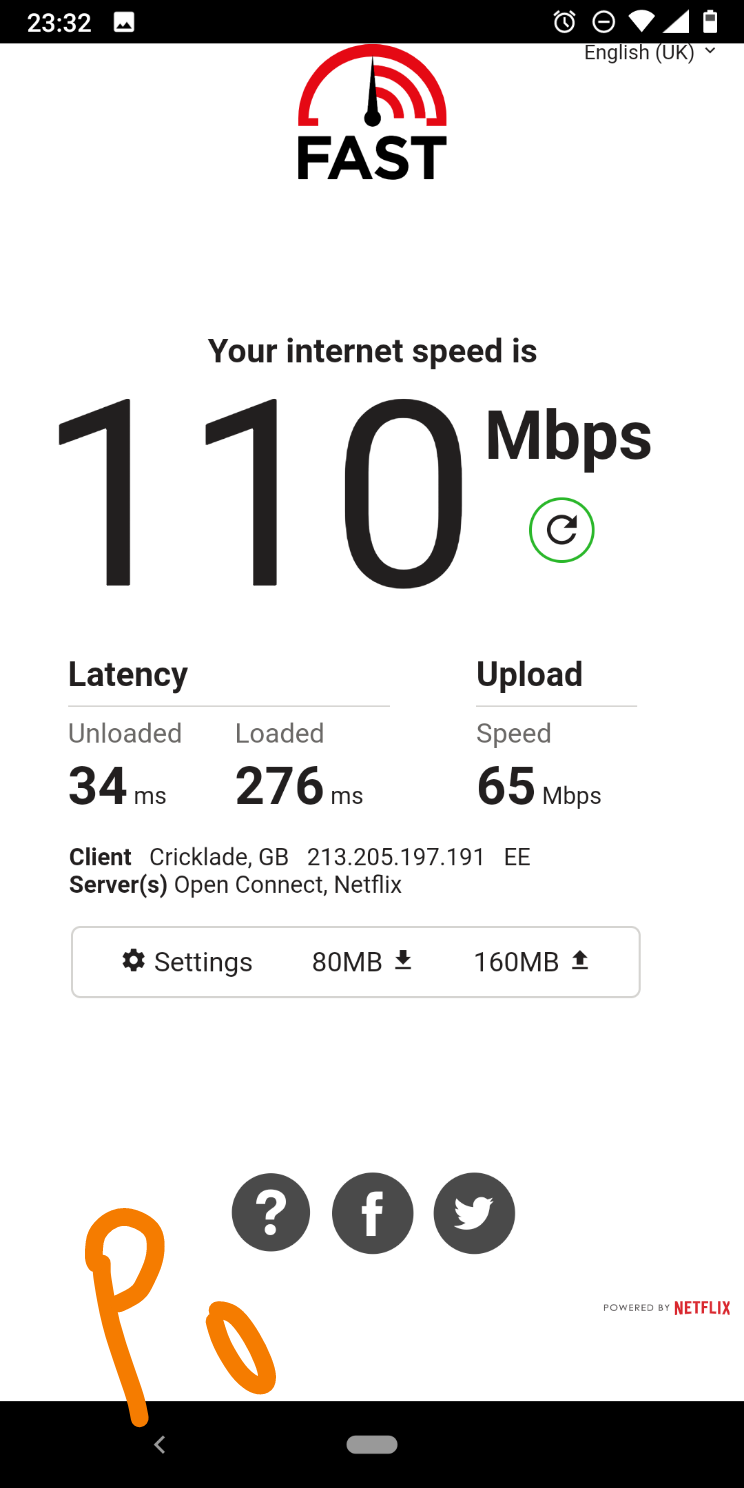This screenshot has height=1488, width=744.
Task: Share results on Facebook
Action: pos(372,1213)
